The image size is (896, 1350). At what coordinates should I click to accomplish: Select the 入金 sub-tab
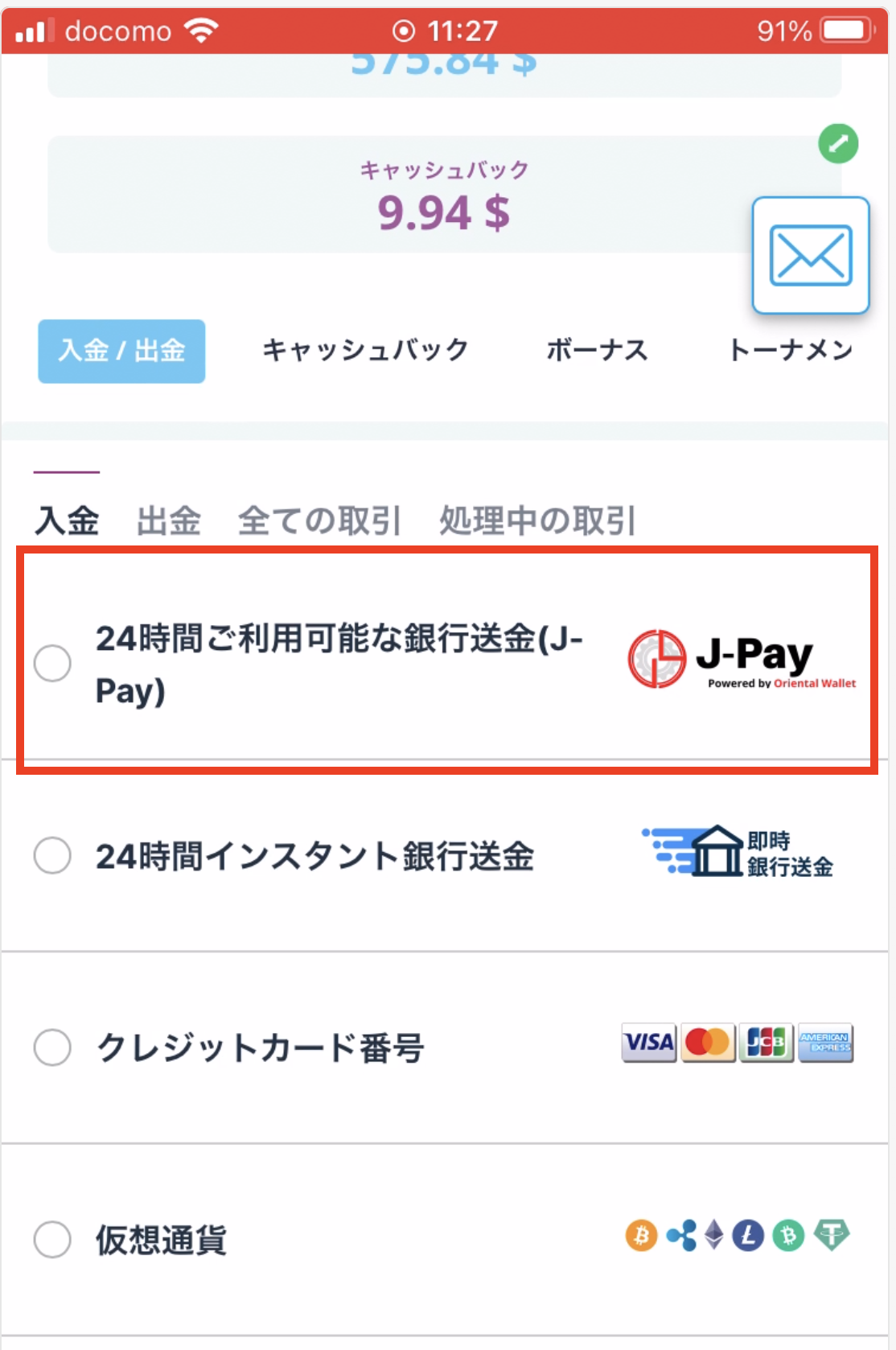click(x=67, y=521)
